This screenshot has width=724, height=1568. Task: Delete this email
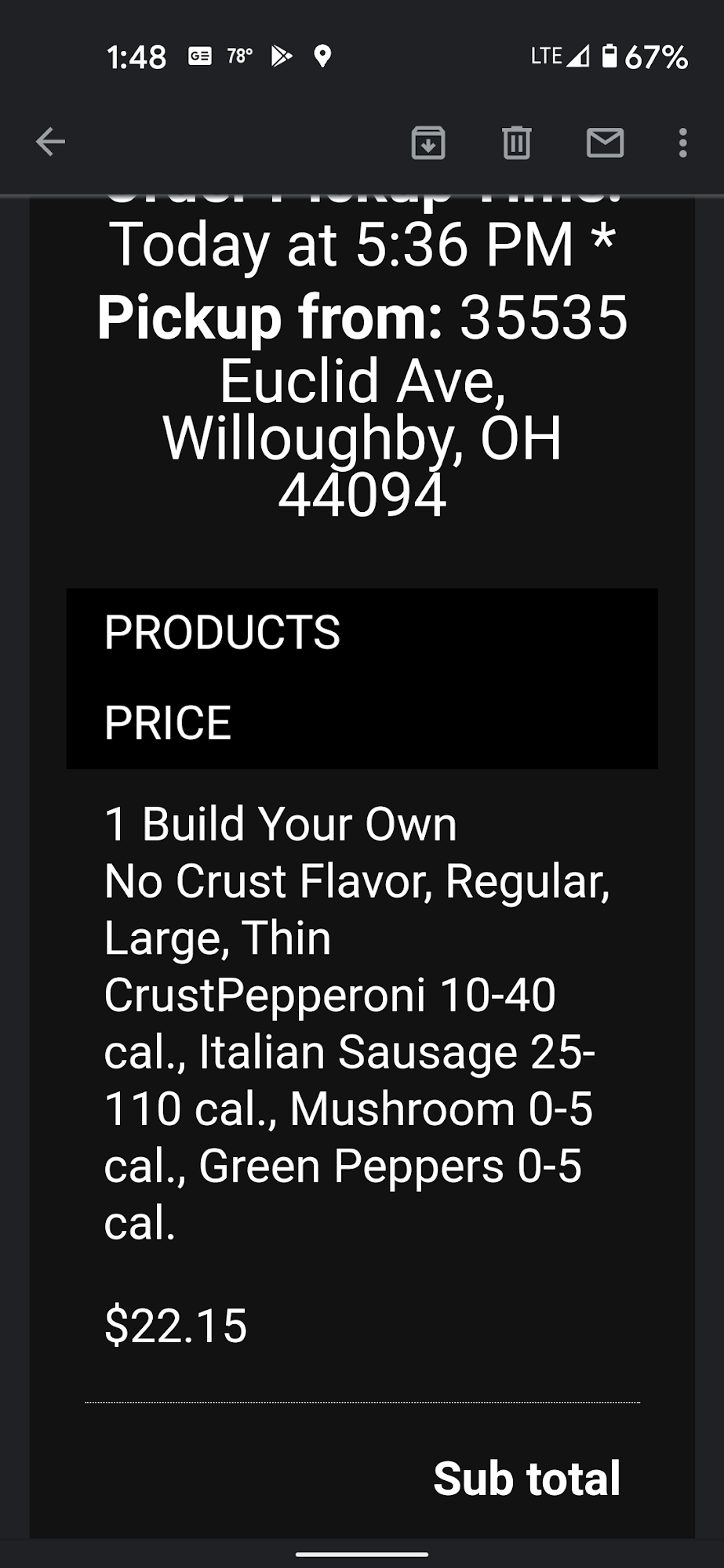[x=516, y=143]
